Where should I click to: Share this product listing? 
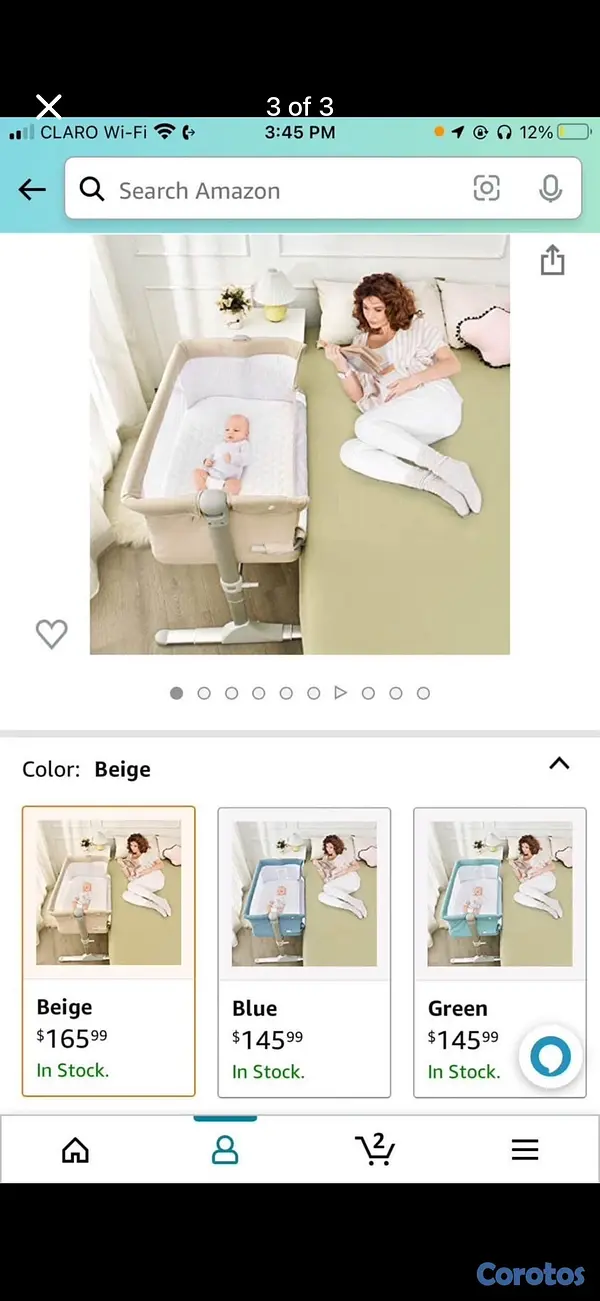(552, 260)
